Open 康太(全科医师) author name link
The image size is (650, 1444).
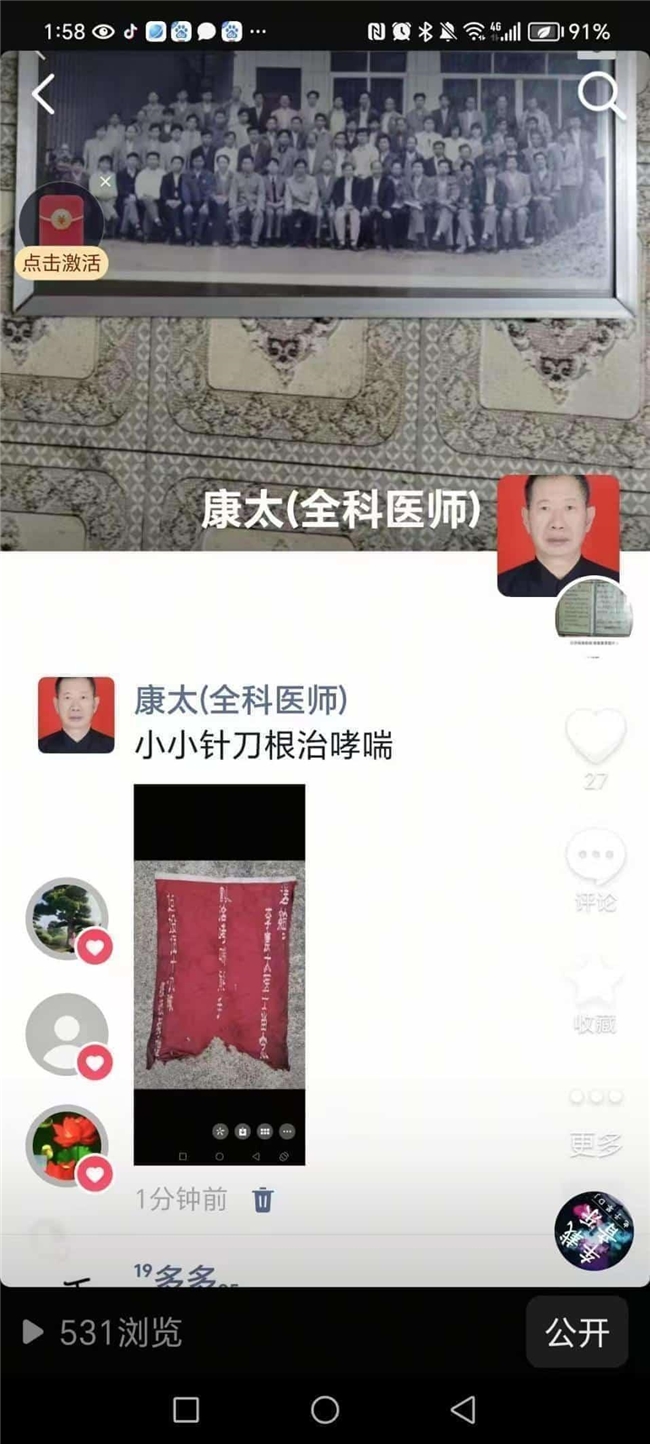coord(241,699)
